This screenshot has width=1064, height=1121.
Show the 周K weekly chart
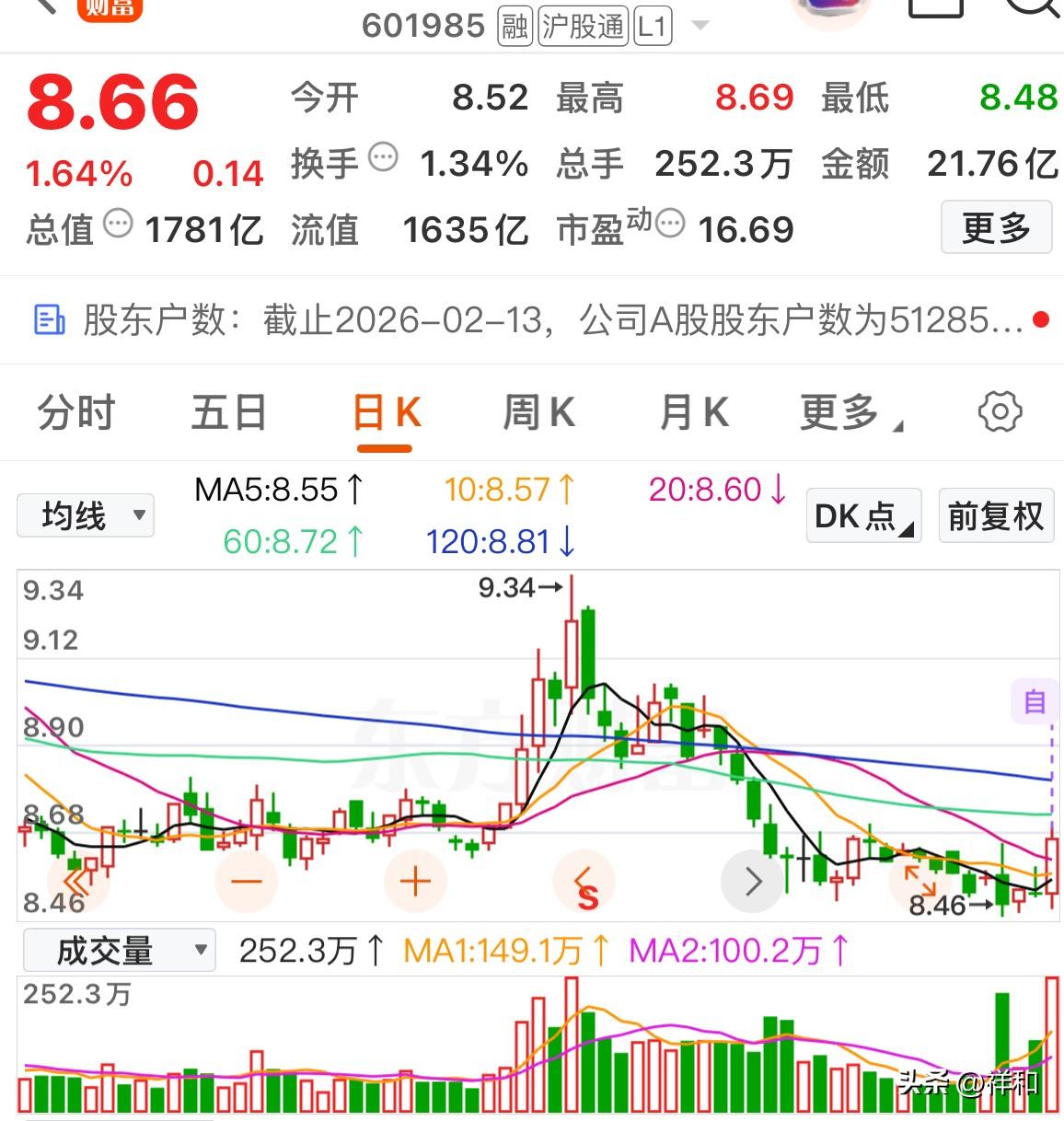point(538,412)
